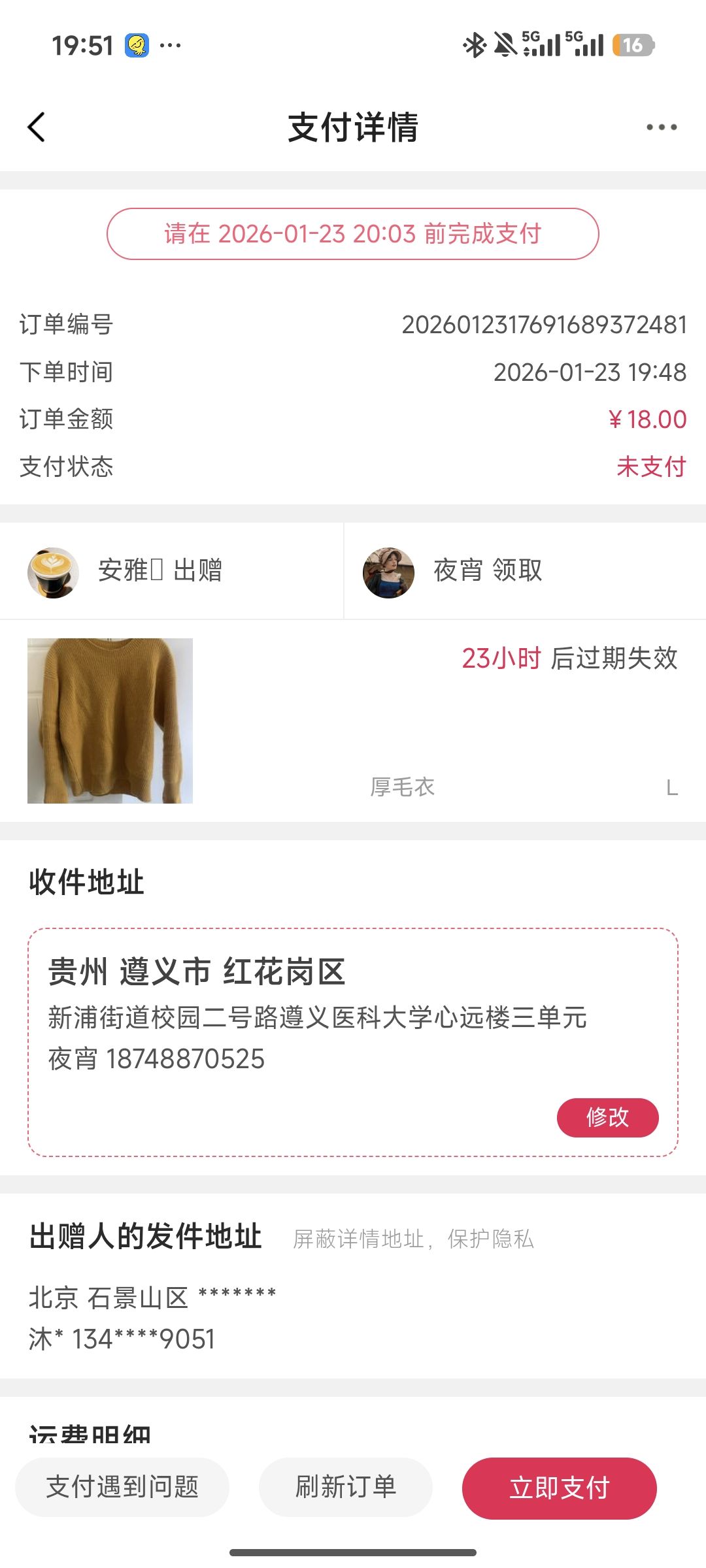Viewport: 706px width, 1568px height.
Task: Open the 厚毛衣 sweater item image
Action: point(110,721)
